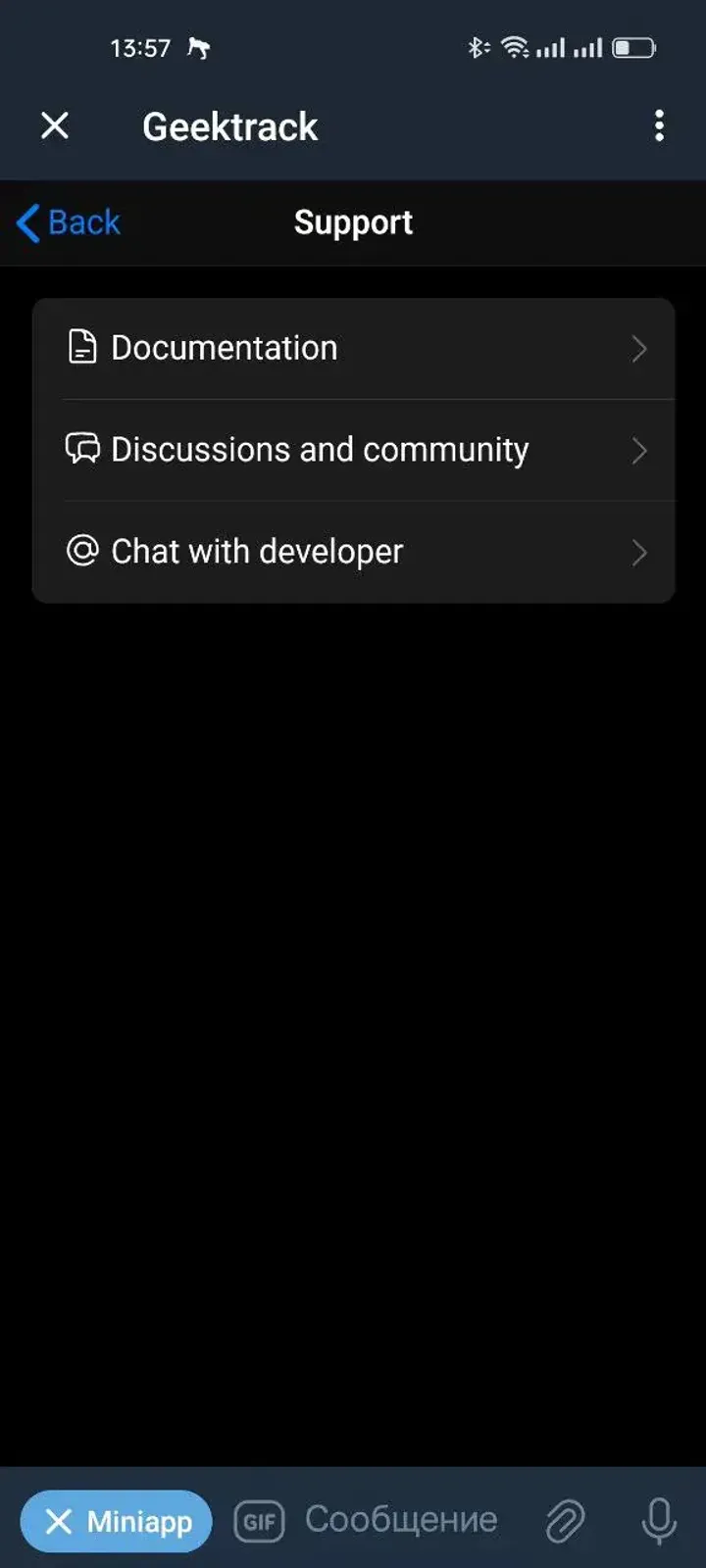Select the Documentation support option
Viewport: 706px width, 1568px height.
coord(225,347)
